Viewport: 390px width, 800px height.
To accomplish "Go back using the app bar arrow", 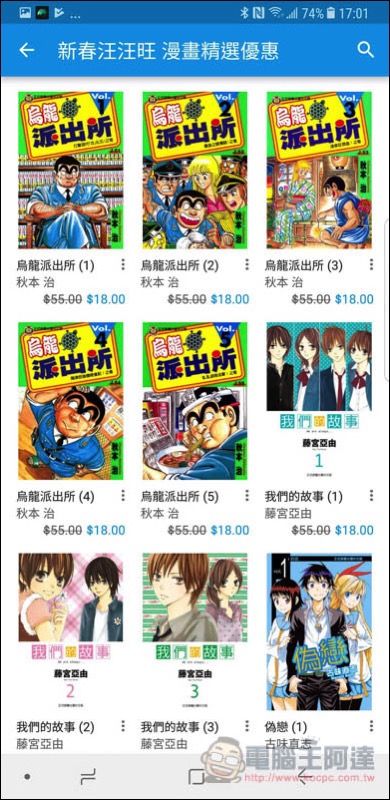I will (x=27, y=50).
